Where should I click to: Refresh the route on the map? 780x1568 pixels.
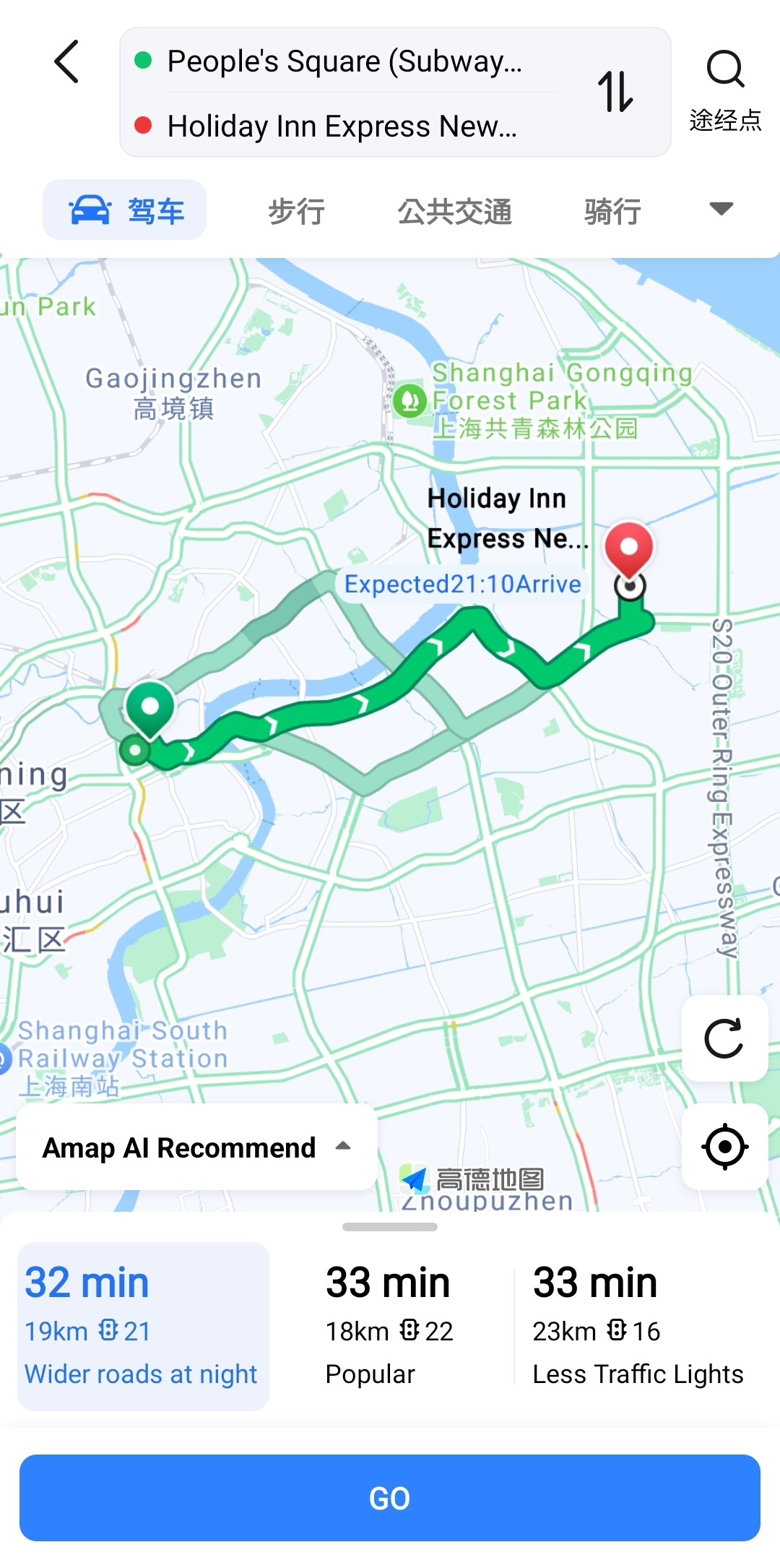point(724,1038)
